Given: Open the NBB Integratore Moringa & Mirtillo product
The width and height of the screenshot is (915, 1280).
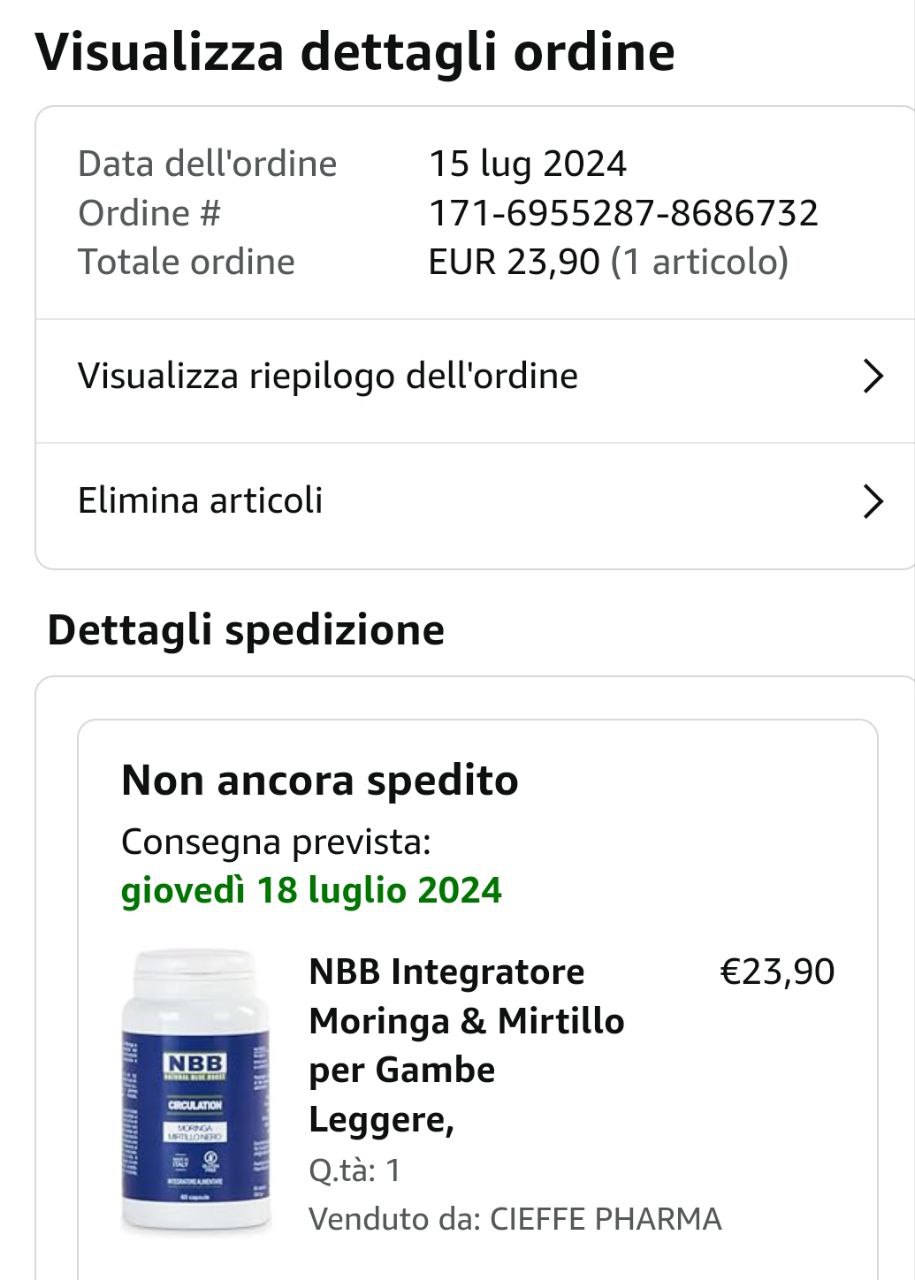Looking at the screenshot, I should pyautogui.click(x=466, y=1045).
